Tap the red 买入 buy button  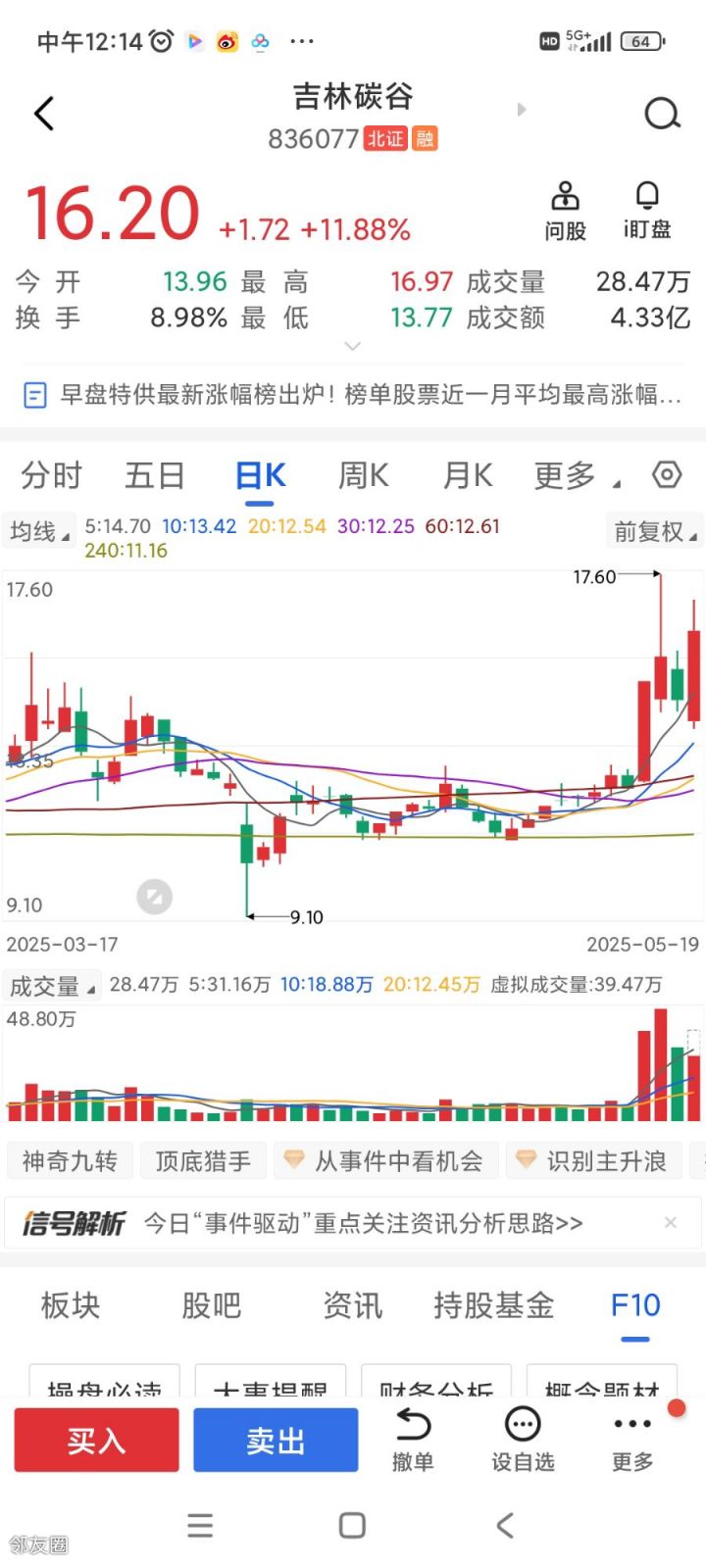pos(96,1440)
